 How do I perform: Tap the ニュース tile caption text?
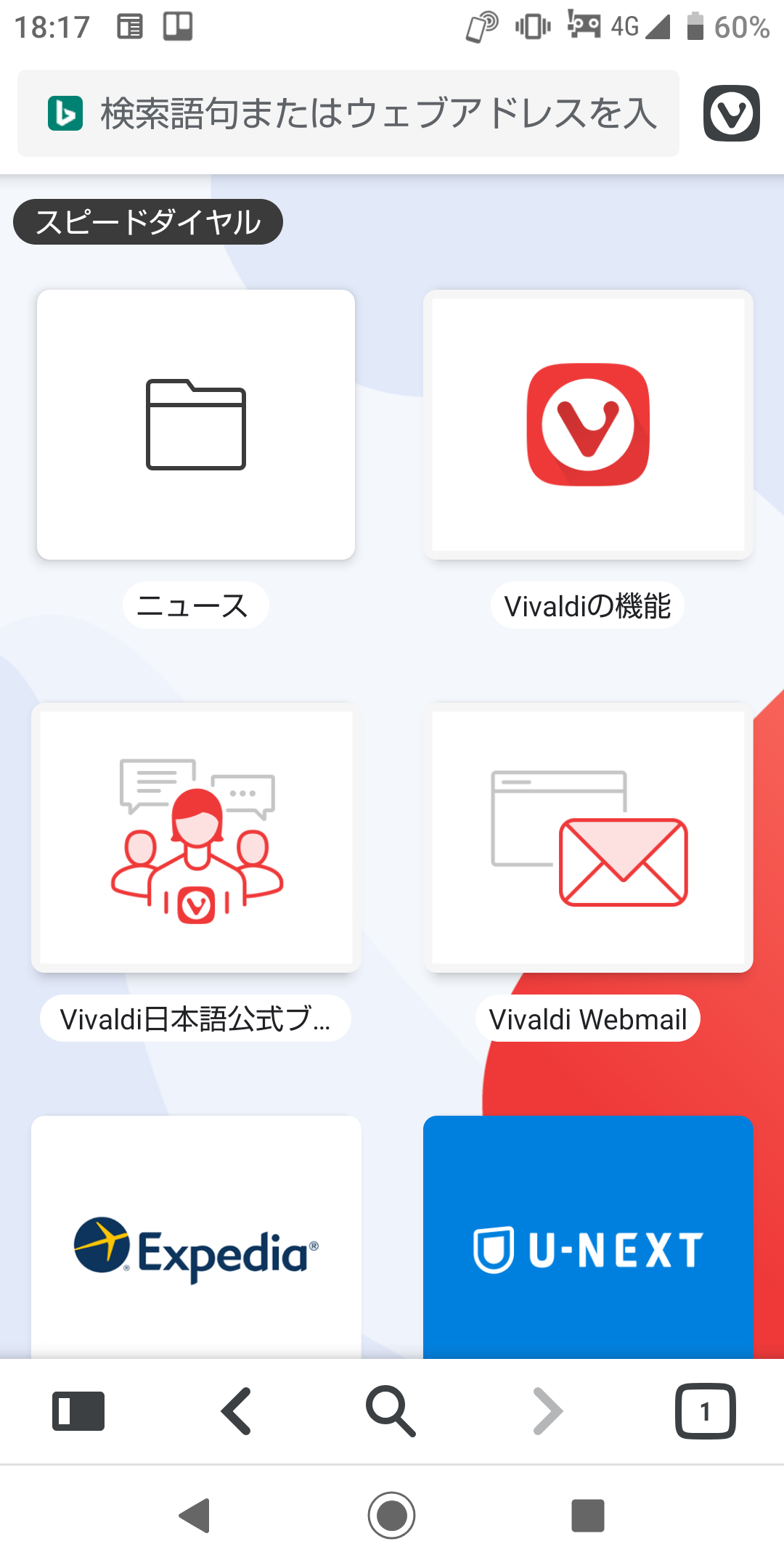pos(195,604)
